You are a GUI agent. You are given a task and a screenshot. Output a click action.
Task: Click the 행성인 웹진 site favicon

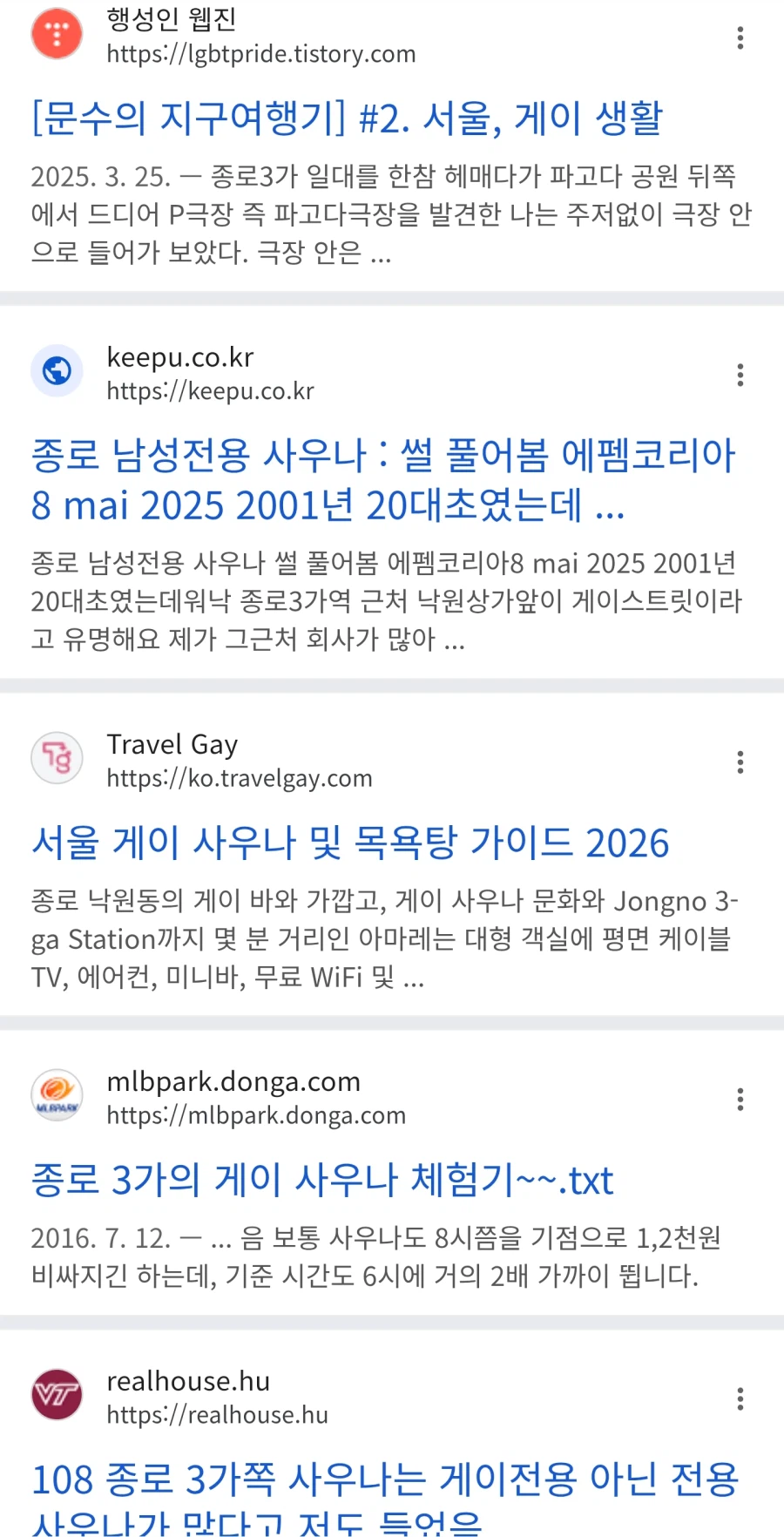click(x=56, y=33)
